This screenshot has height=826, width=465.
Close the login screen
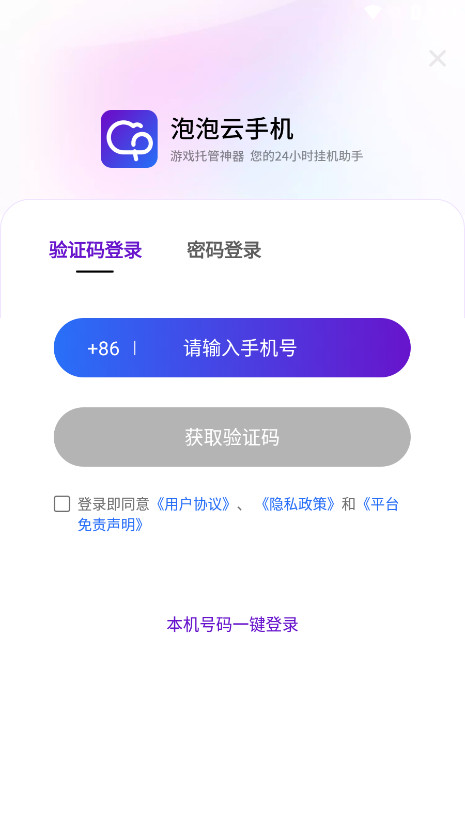[438, 58]
